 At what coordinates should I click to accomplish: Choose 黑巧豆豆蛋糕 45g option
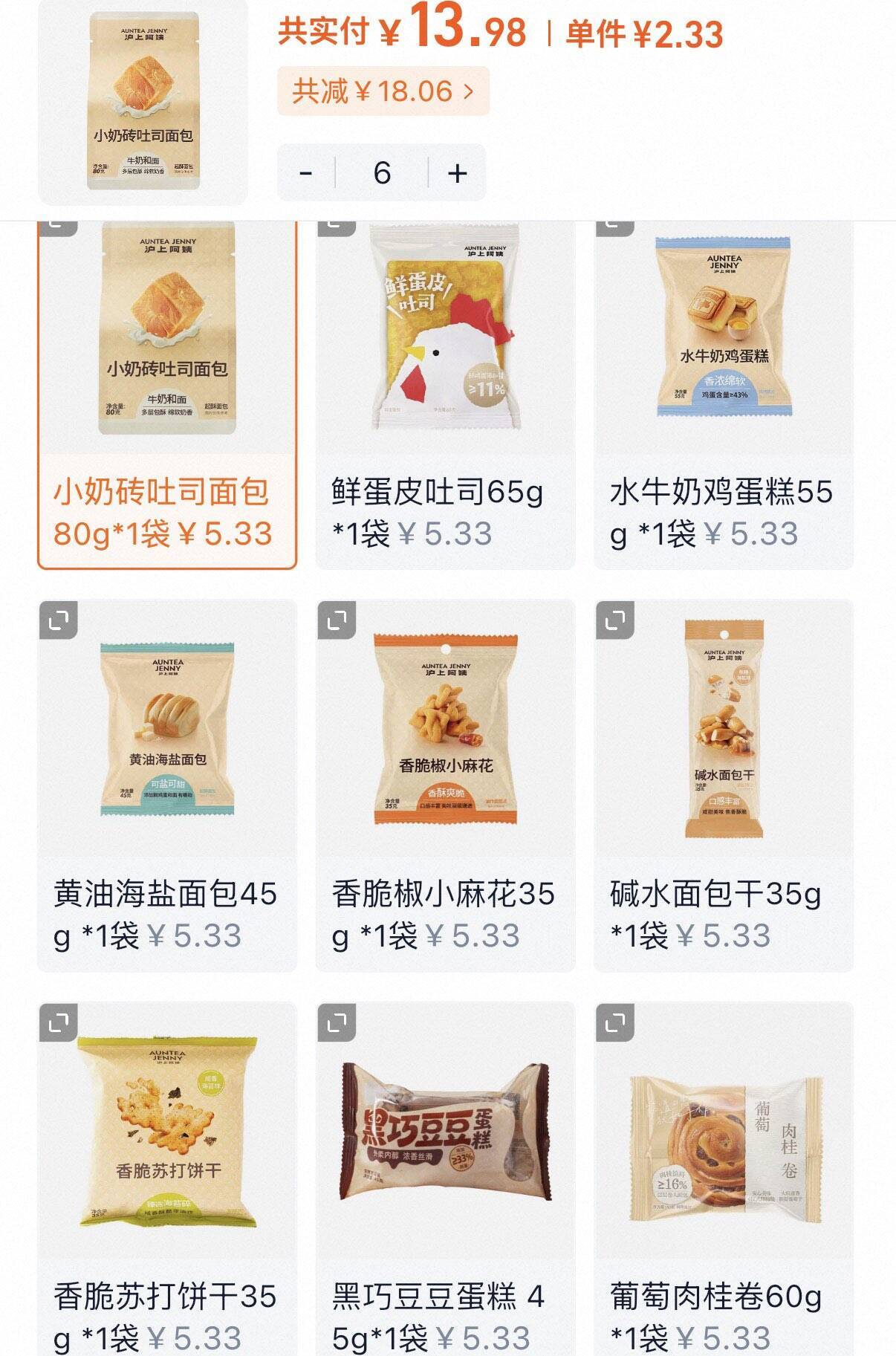(445, 1189)
